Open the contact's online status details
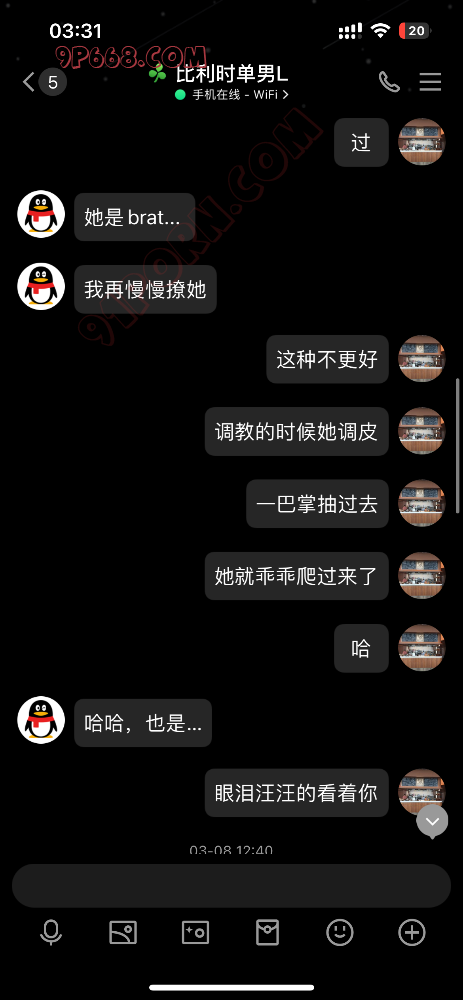The width and height of the screenshot is (463, 1000). (x=232, y=94)
